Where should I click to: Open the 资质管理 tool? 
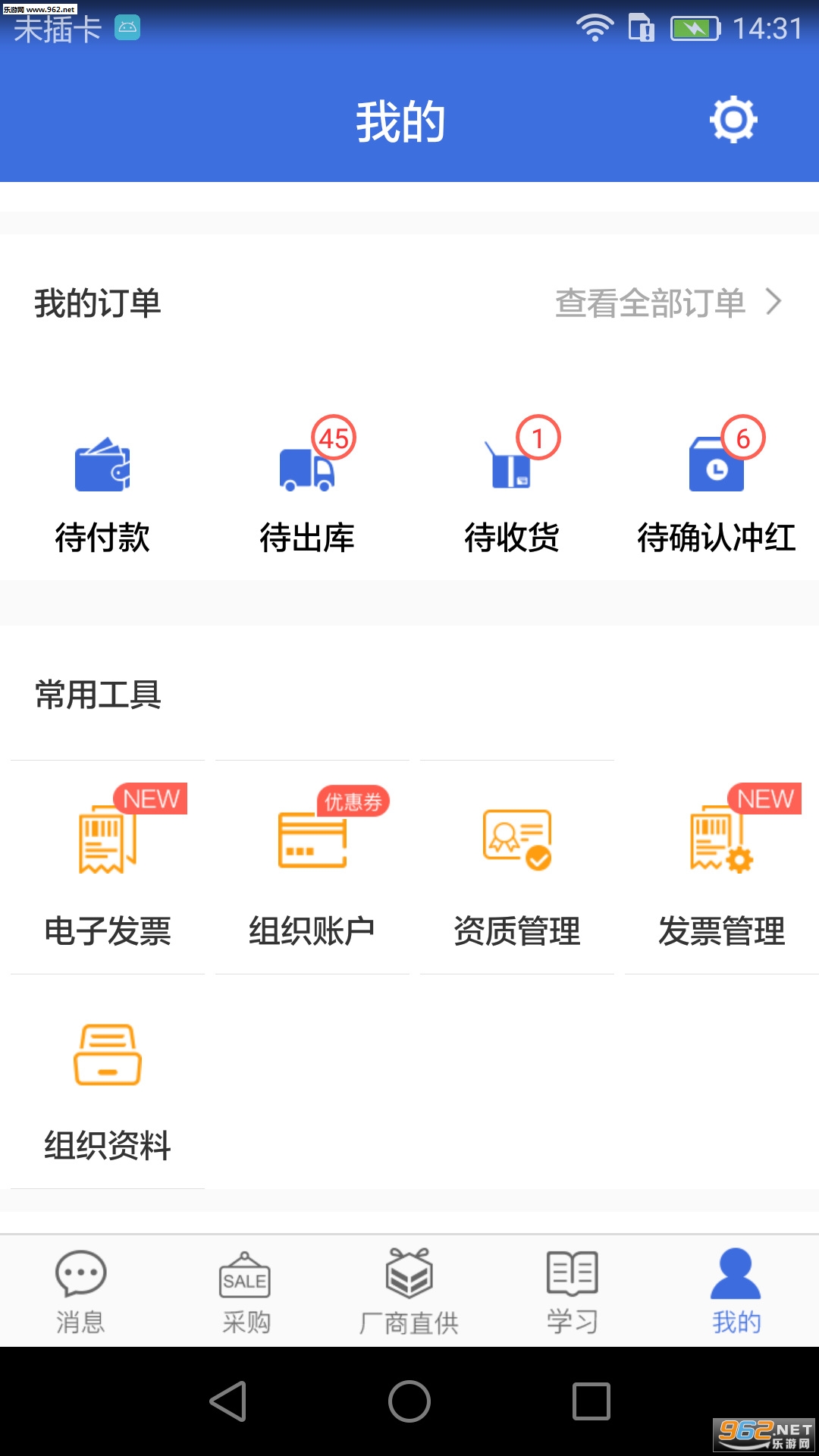[517, 868]
